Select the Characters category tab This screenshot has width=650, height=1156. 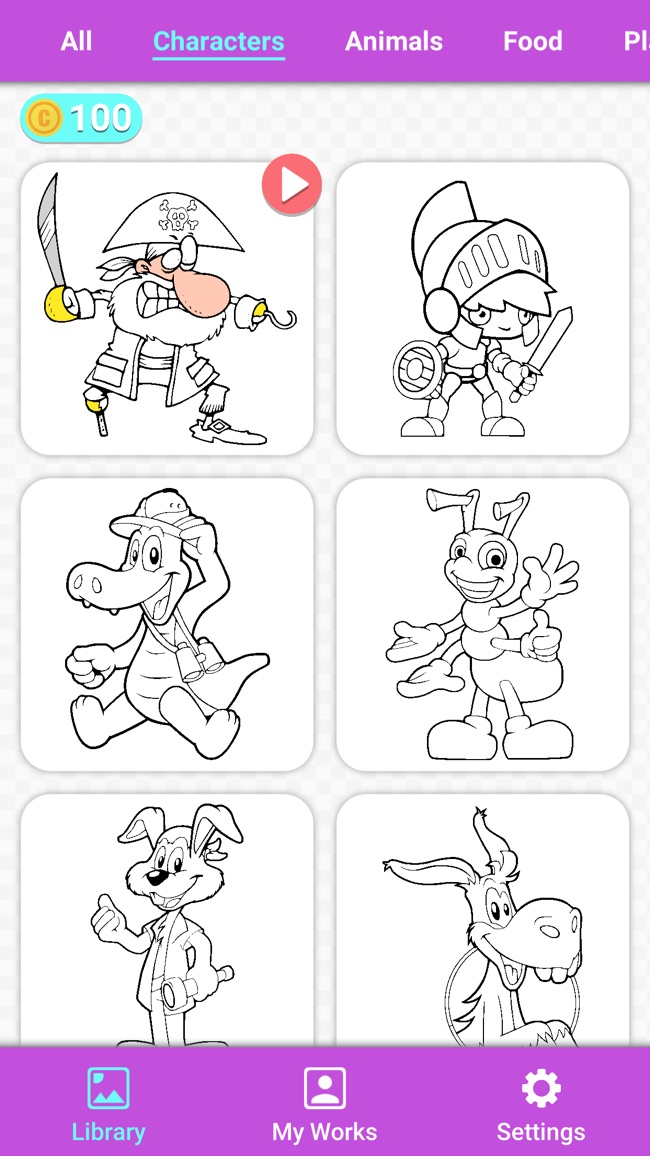tap(219, 41)
